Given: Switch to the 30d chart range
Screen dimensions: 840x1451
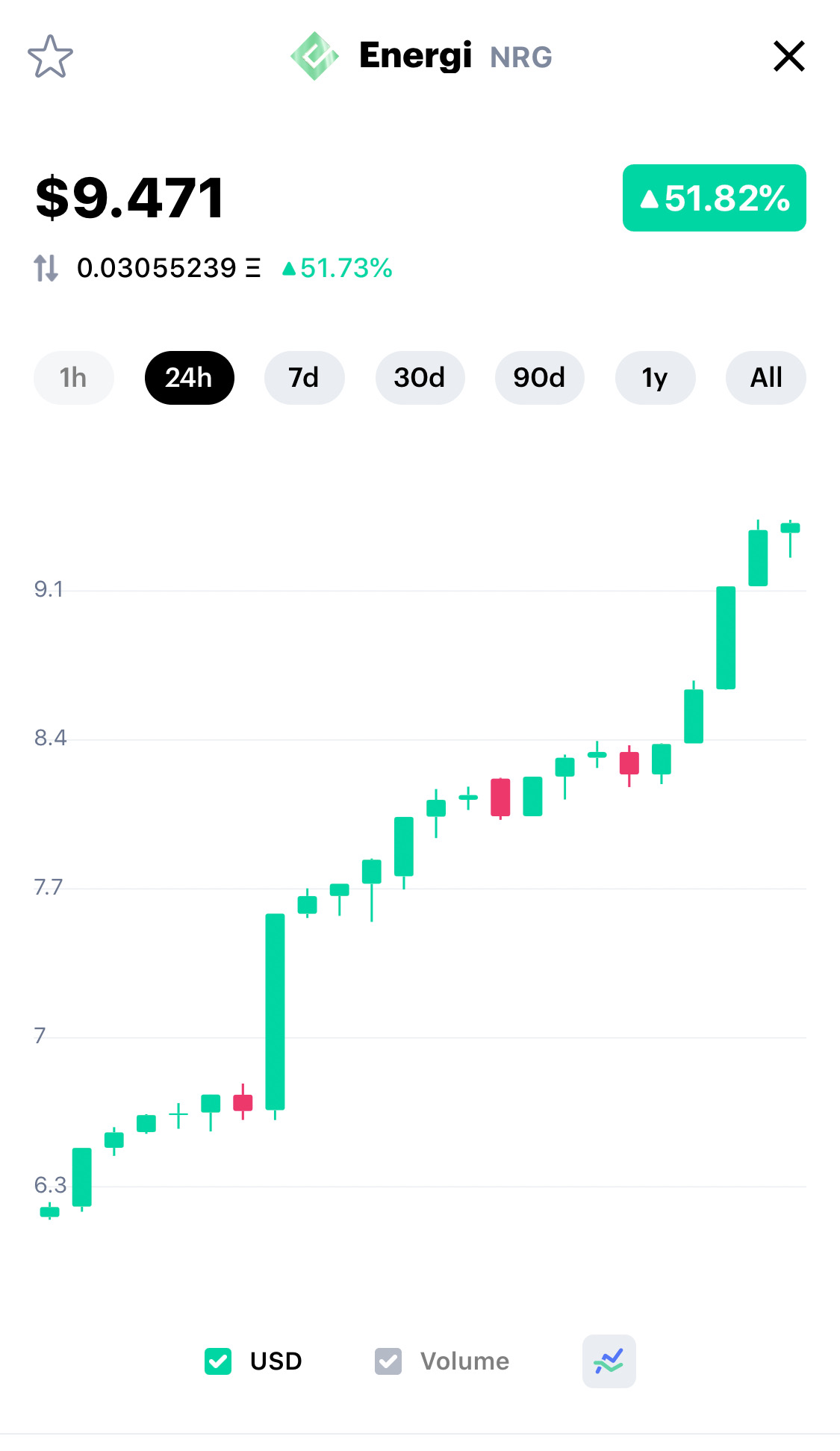Looking at the screenshot, I should tap(420, 378).
